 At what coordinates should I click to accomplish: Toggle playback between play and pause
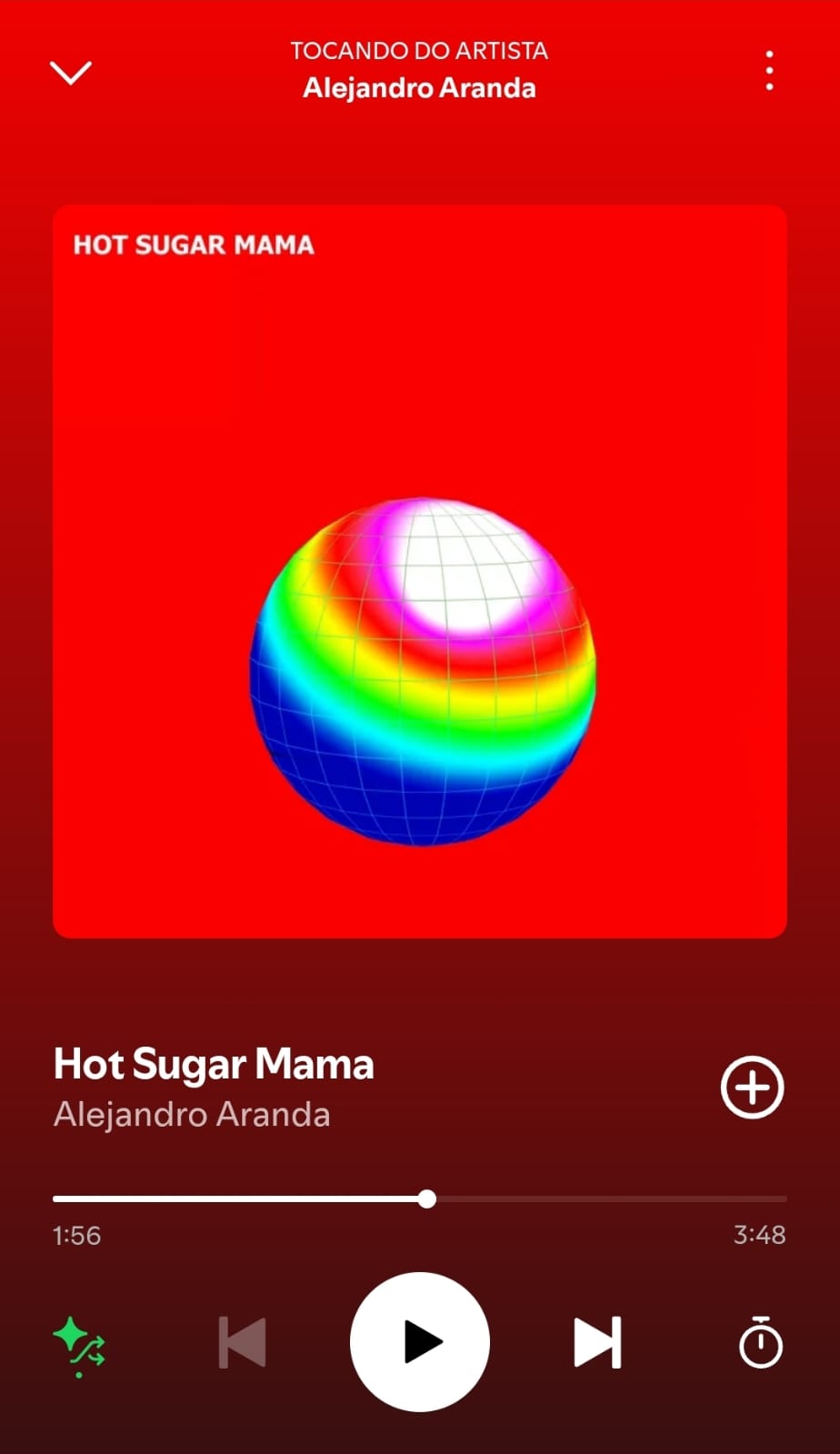(420, 1340)
